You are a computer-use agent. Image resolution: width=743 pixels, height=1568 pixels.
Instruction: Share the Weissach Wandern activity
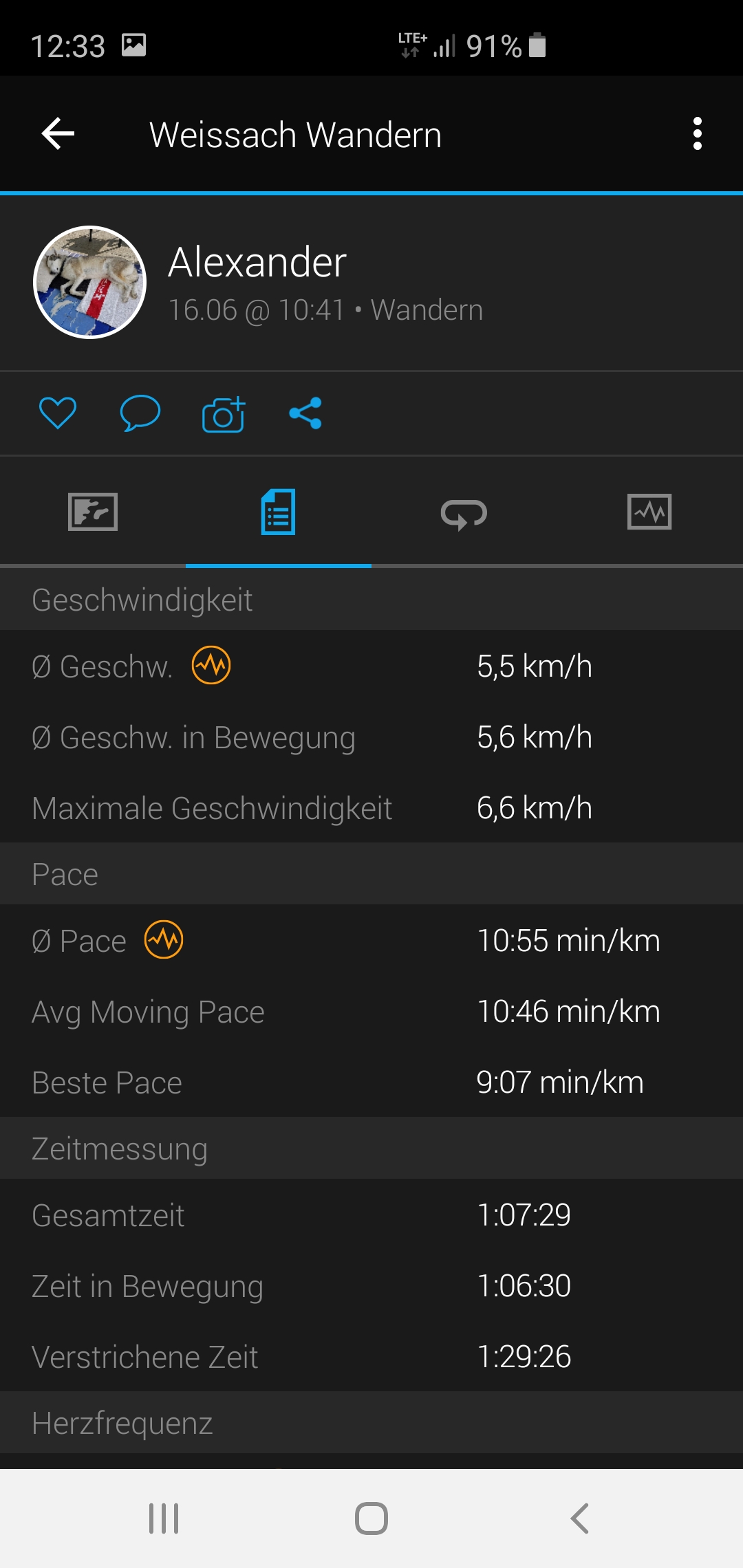click(305, 413)
